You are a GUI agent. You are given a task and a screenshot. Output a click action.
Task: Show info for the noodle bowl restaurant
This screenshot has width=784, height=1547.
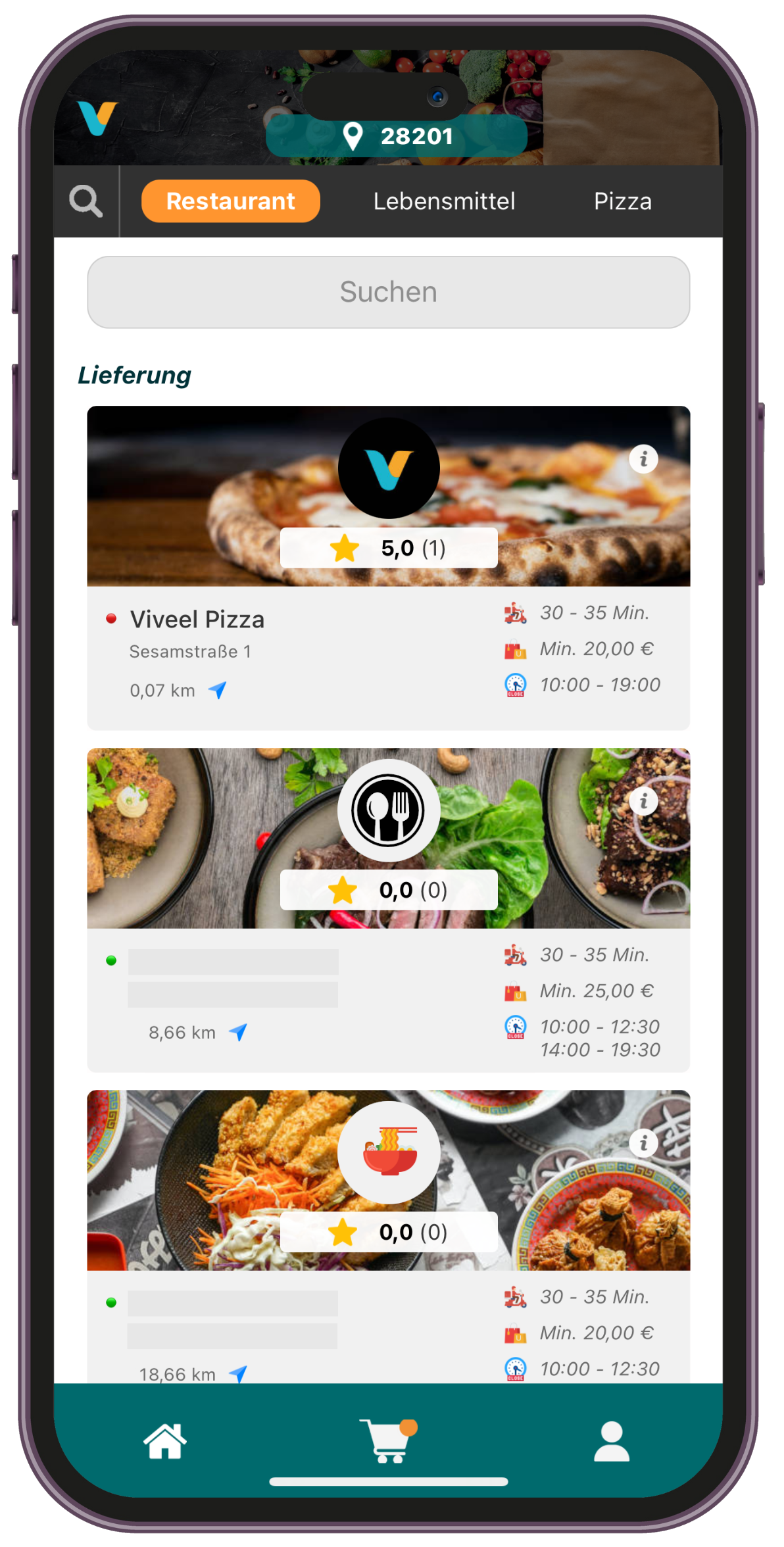[643, 1143]
